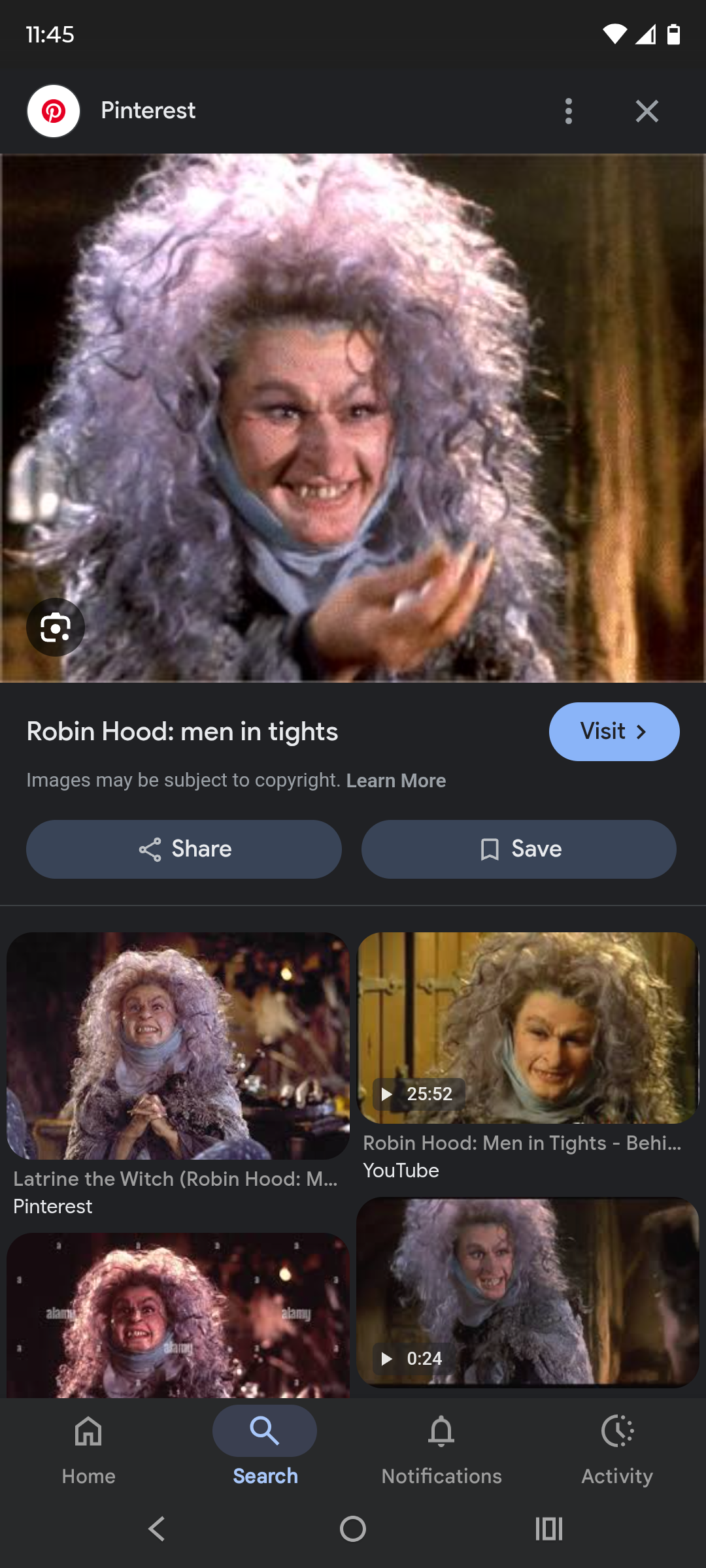
Task: Visit the Pinterest source page
Action: point(613,732)
